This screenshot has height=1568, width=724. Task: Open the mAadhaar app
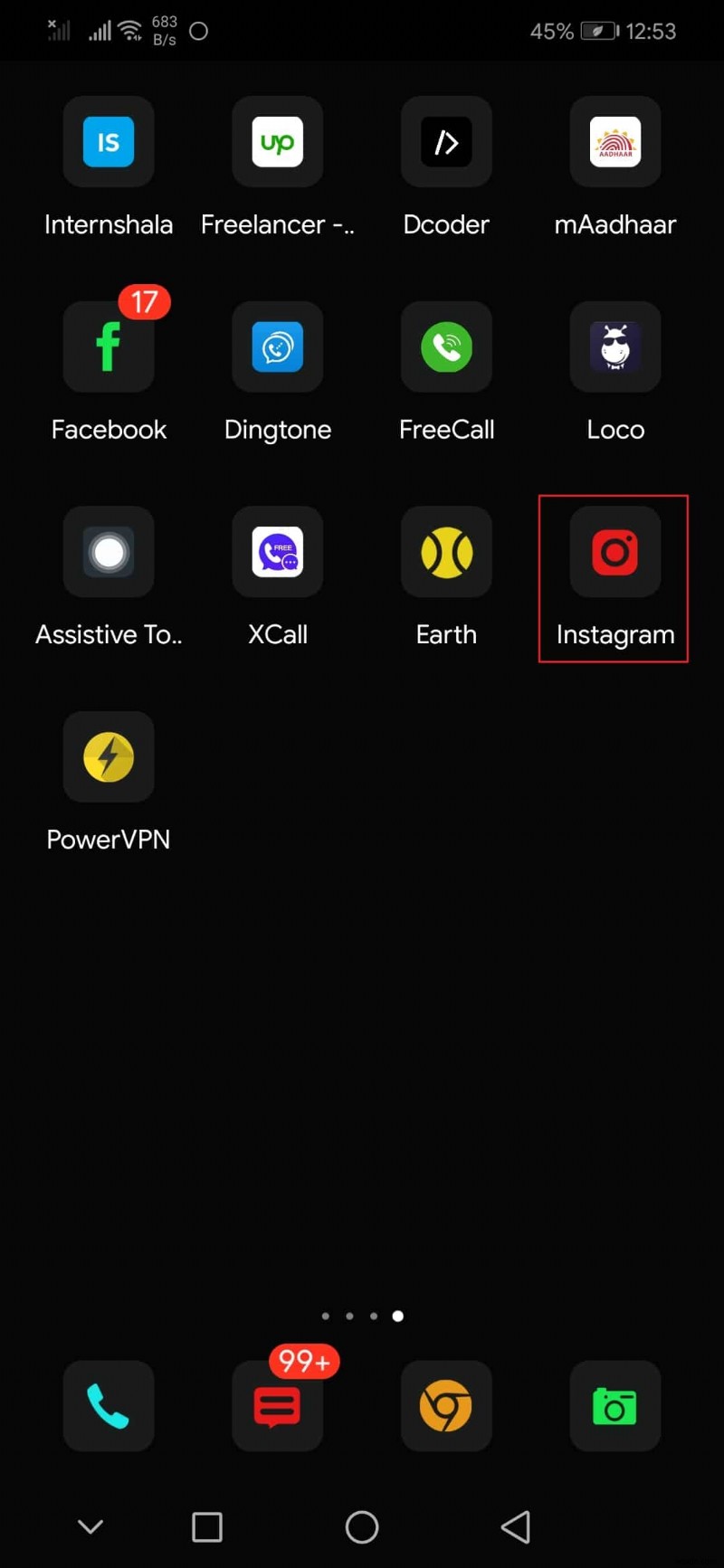pos(614,142)
